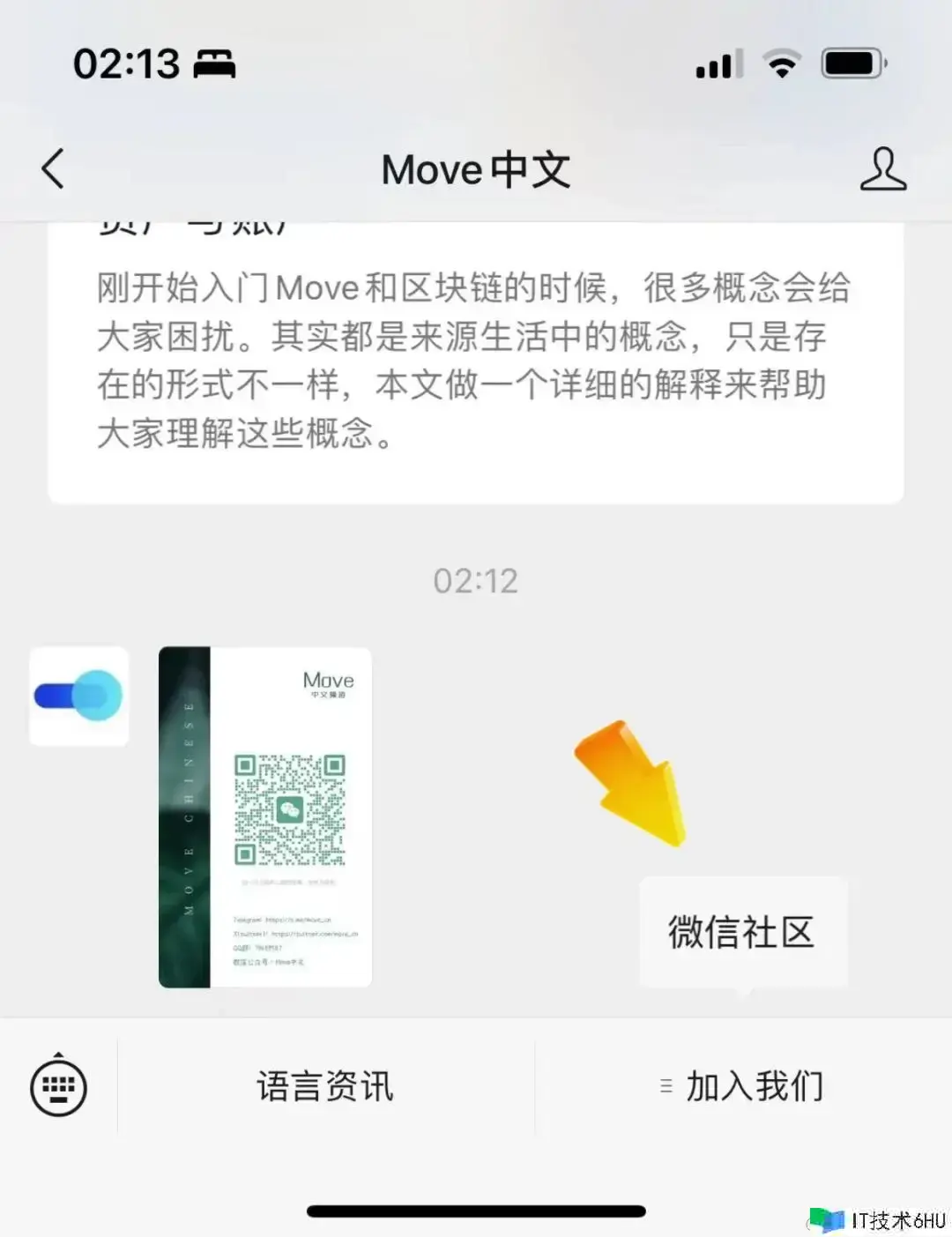The width and height of the screenshot is (952, 1237).
Task: Tap the official account avatar
Action: click(x=79, y=697)
